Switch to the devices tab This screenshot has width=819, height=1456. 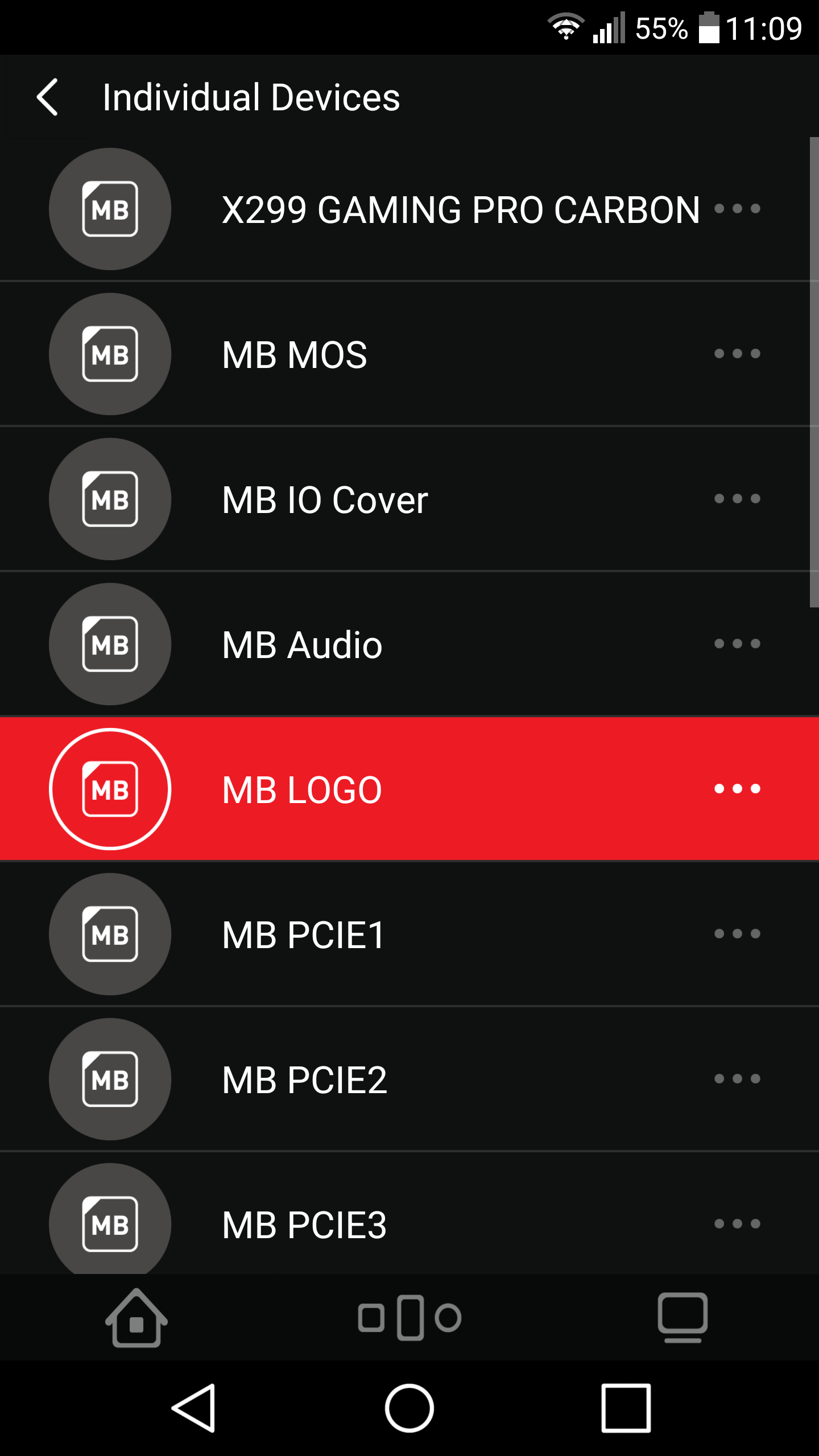coord(409,1317)
